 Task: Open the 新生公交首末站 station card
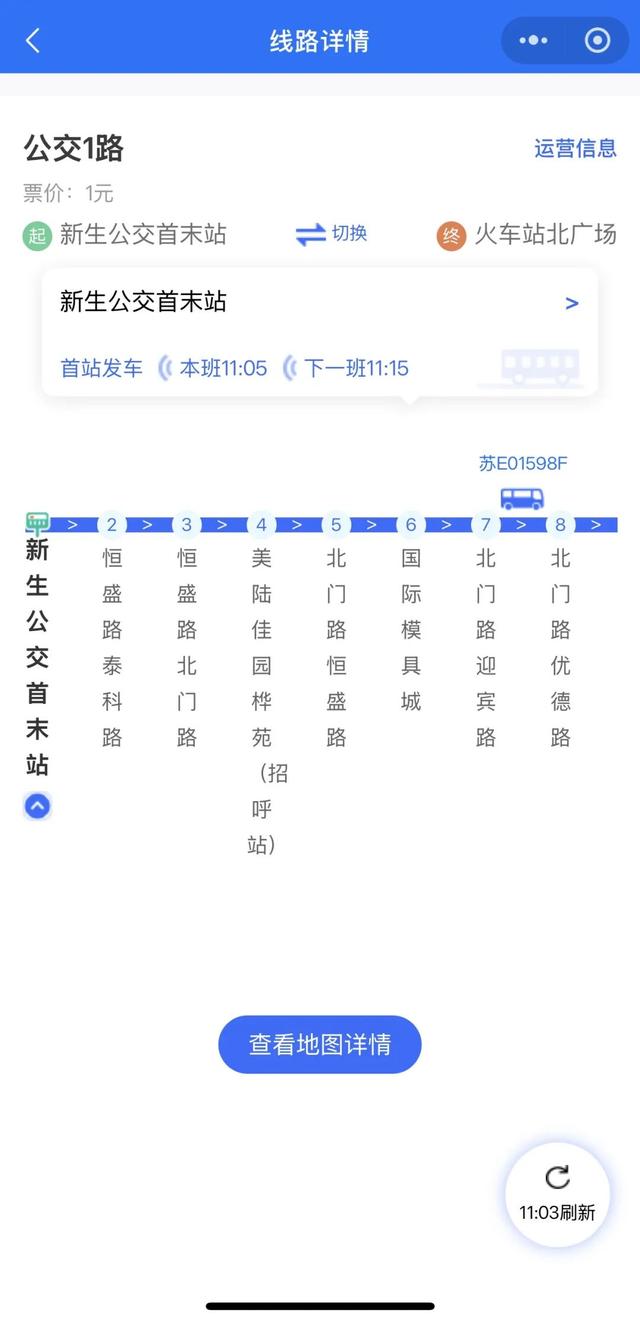point(320,303)
